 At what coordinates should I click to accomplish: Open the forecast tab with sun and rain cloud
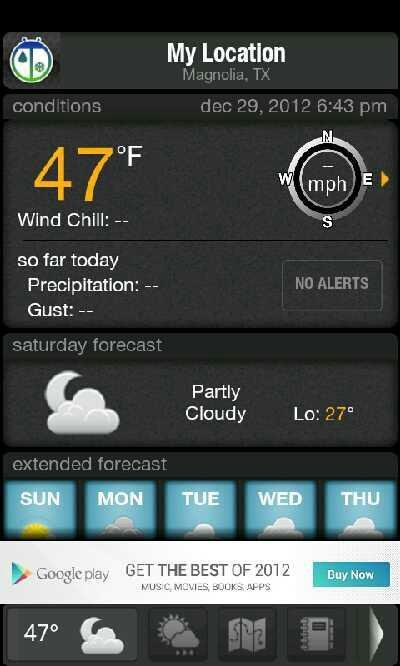(x=178, y=635)
